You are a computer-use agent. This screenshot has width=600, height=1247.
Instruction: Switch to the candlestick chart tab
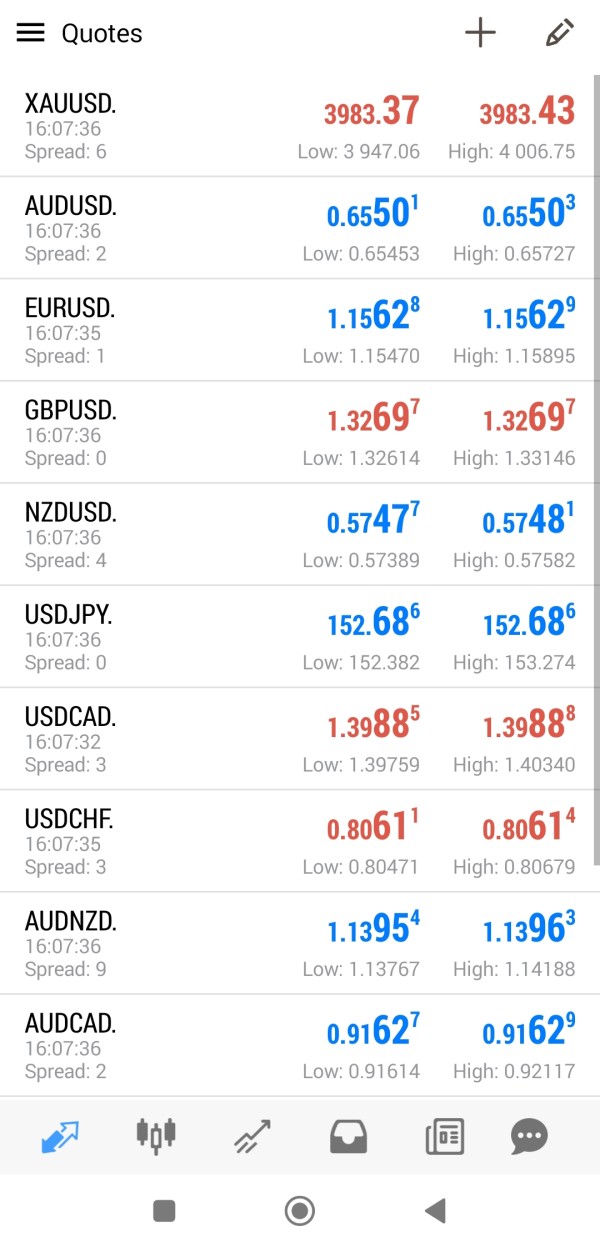click(155, 1135)
